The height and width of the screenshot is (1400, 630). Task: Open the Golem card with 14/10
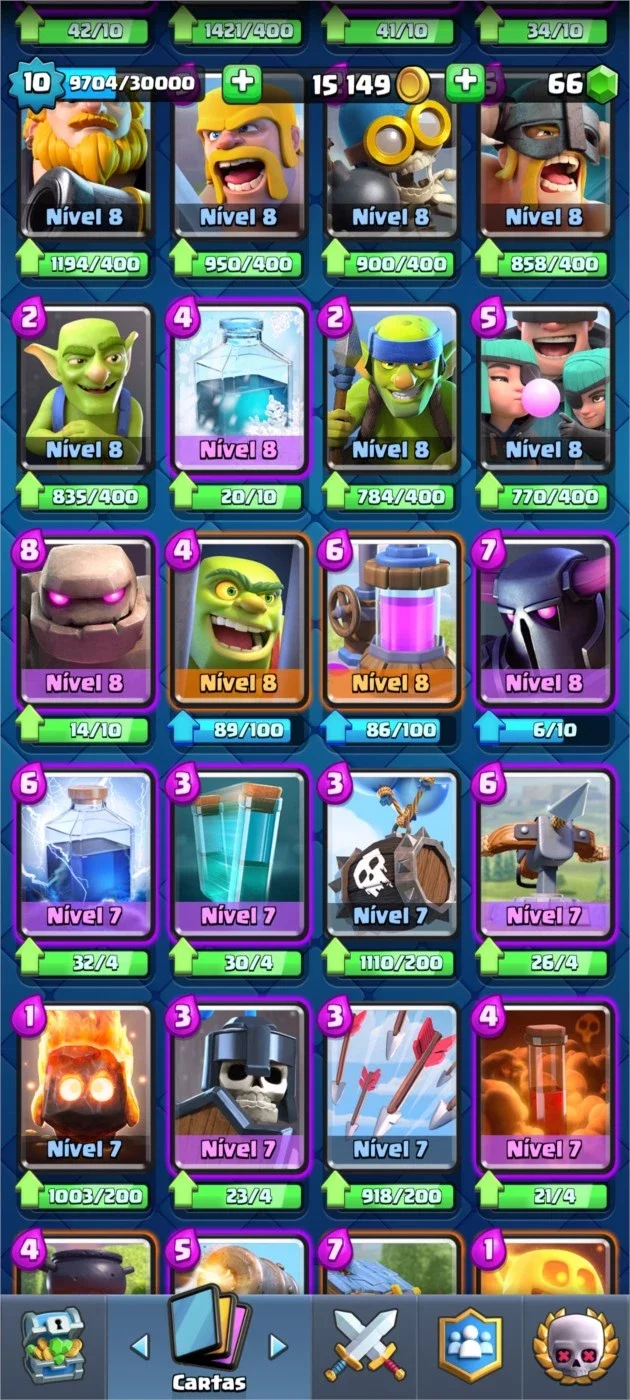[x=84, y=621]
